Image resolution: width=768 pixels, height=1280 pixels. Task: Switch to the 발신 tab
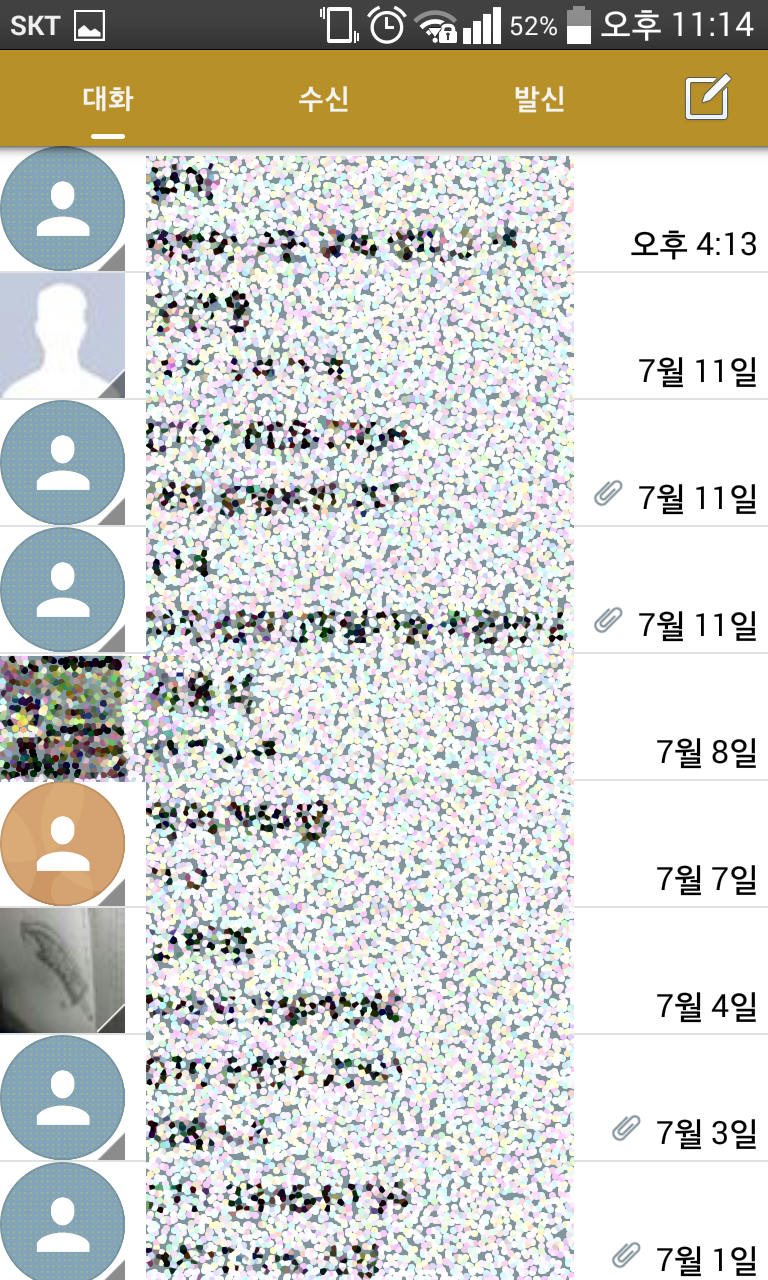539,99
